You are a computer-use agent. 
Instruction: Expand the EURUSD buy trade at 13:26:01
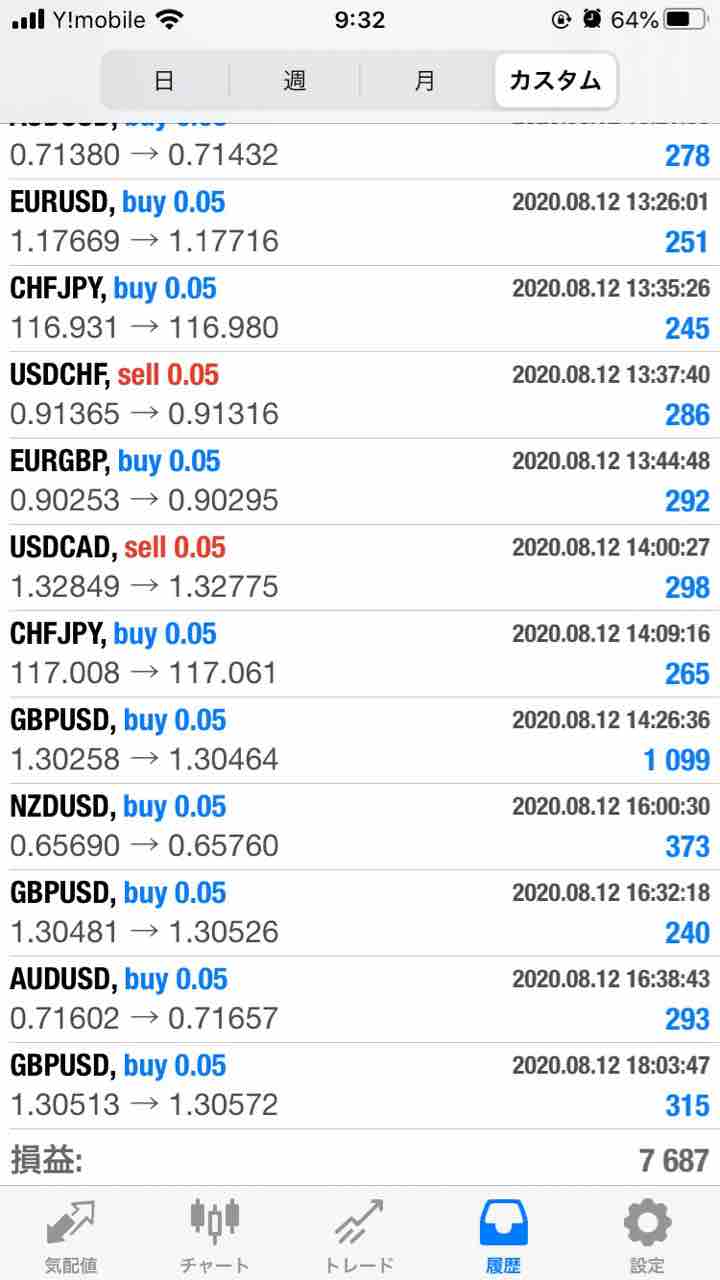(x=360, y=222)
